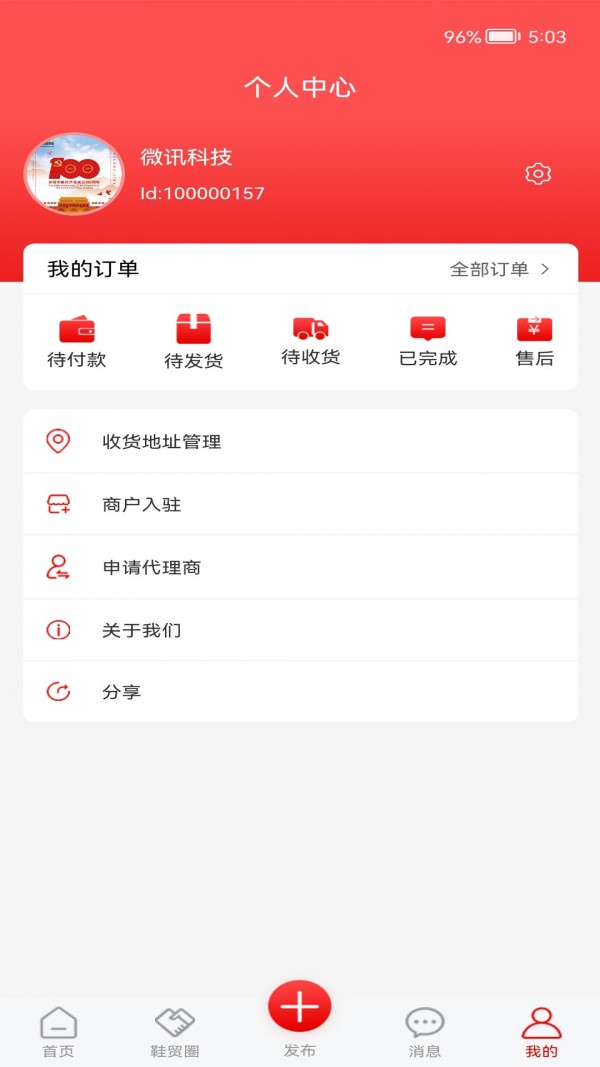
Task: View 全部订单 all orders
Action: pos(499,269)
